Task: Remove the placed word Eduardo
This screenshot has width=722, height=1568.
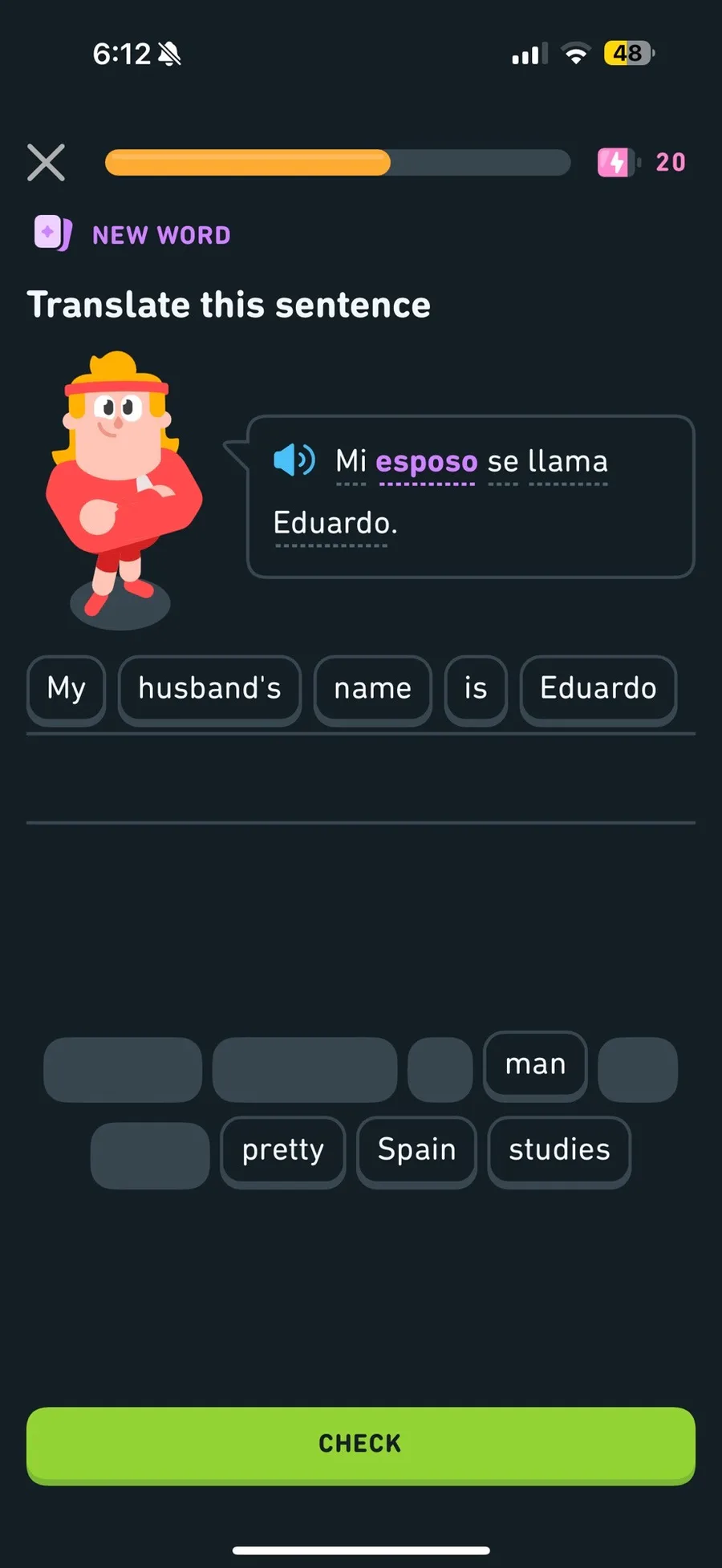Action: [598, 690]
